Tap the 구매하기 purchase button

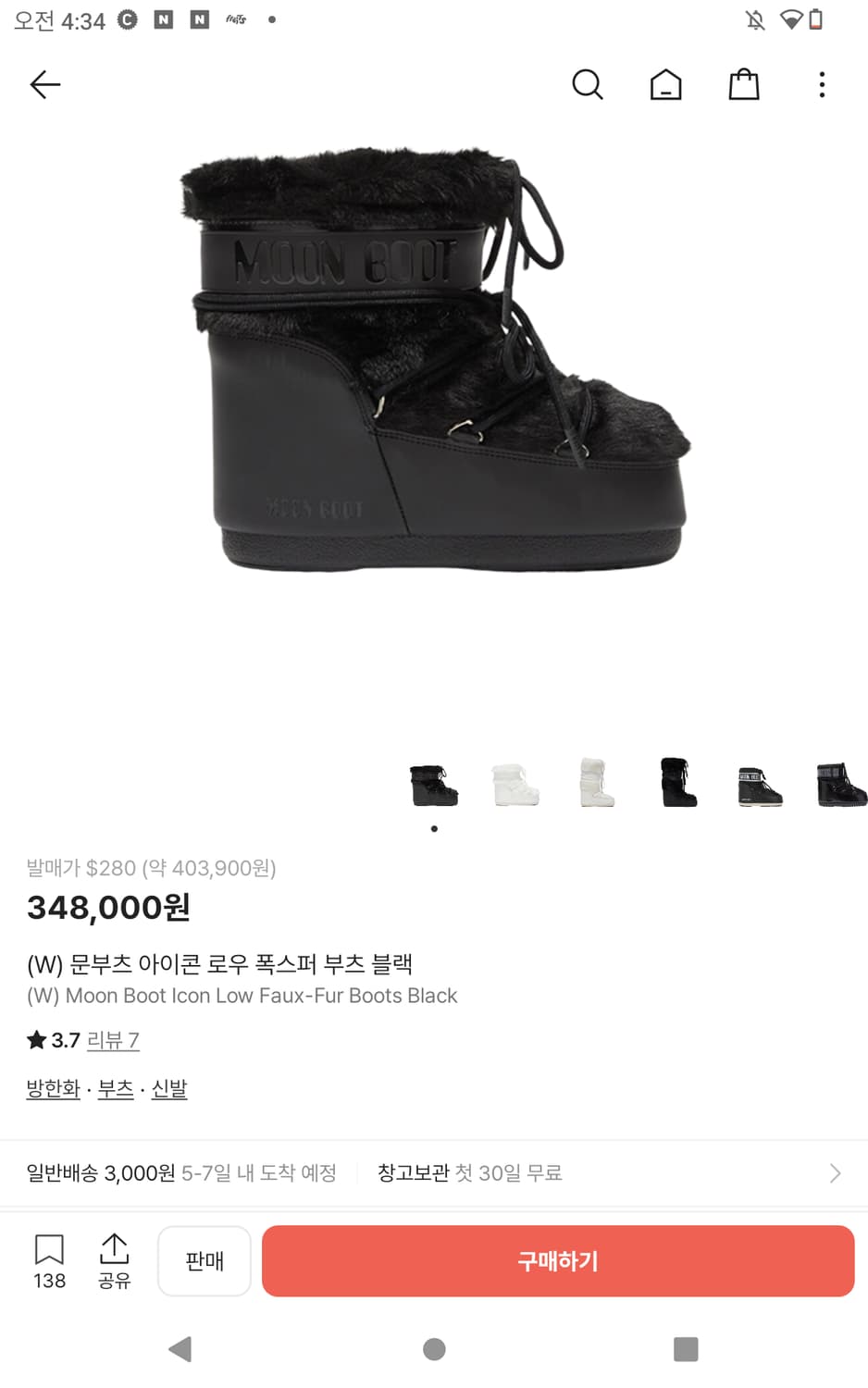pos(558,1260)
